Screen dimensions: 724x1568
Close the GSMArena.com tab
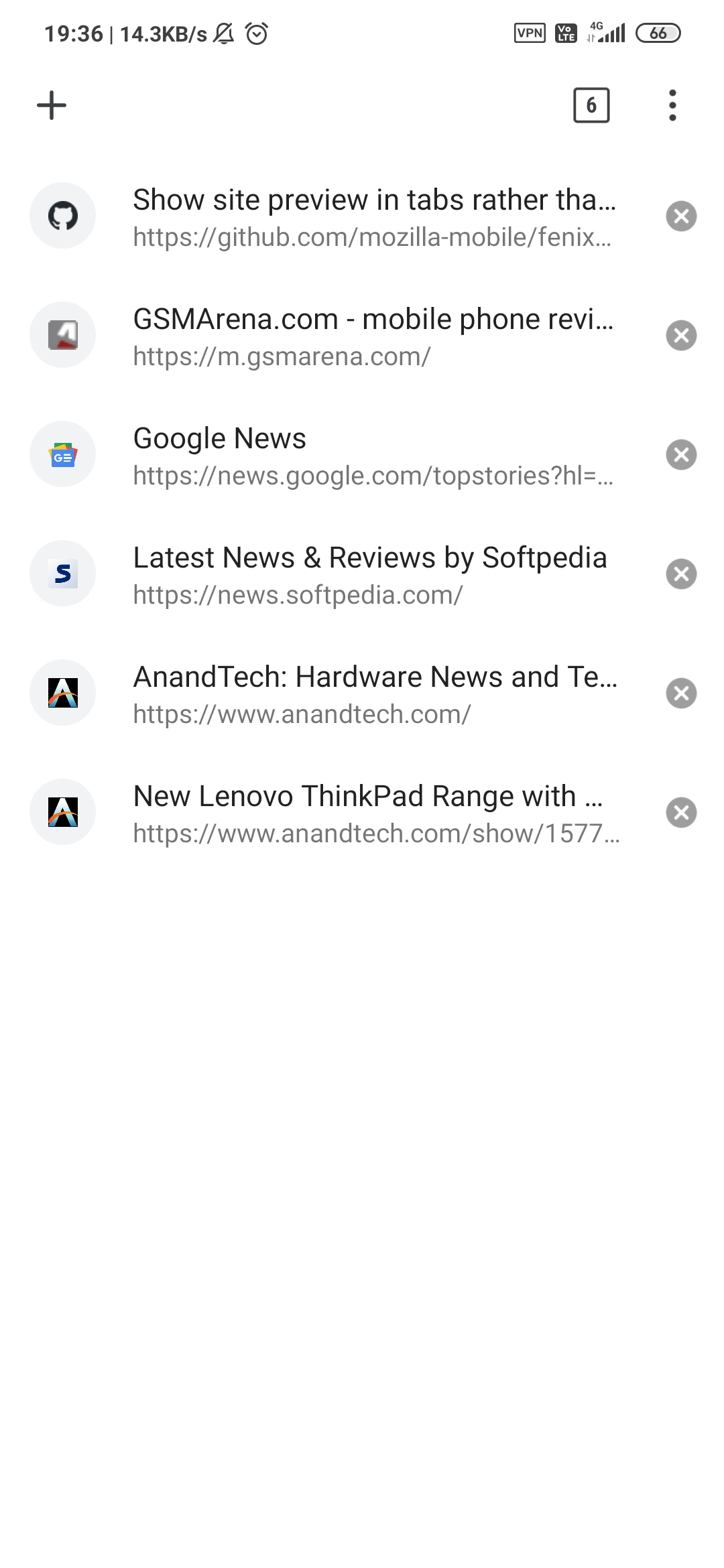(x=681, y=336)
